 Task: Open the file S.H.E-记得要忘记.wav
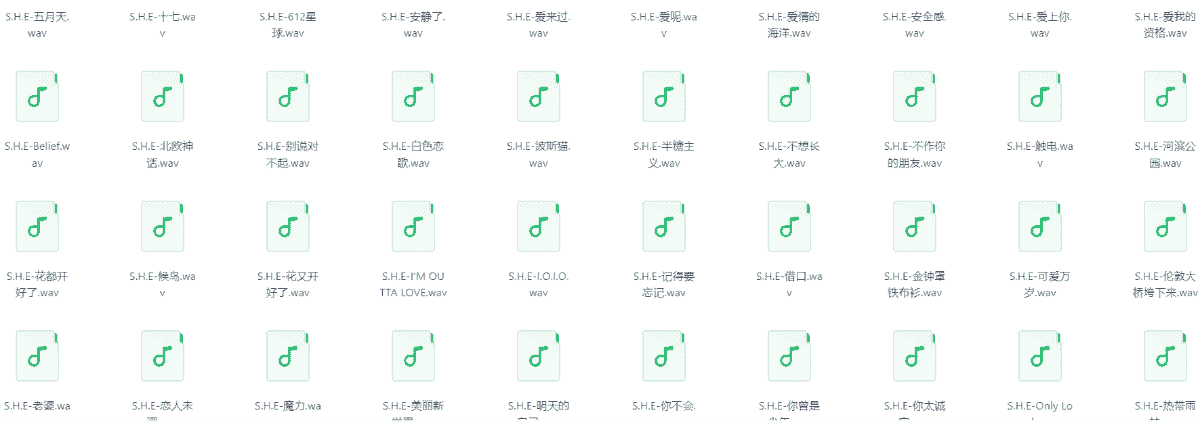tap(664, 227)
